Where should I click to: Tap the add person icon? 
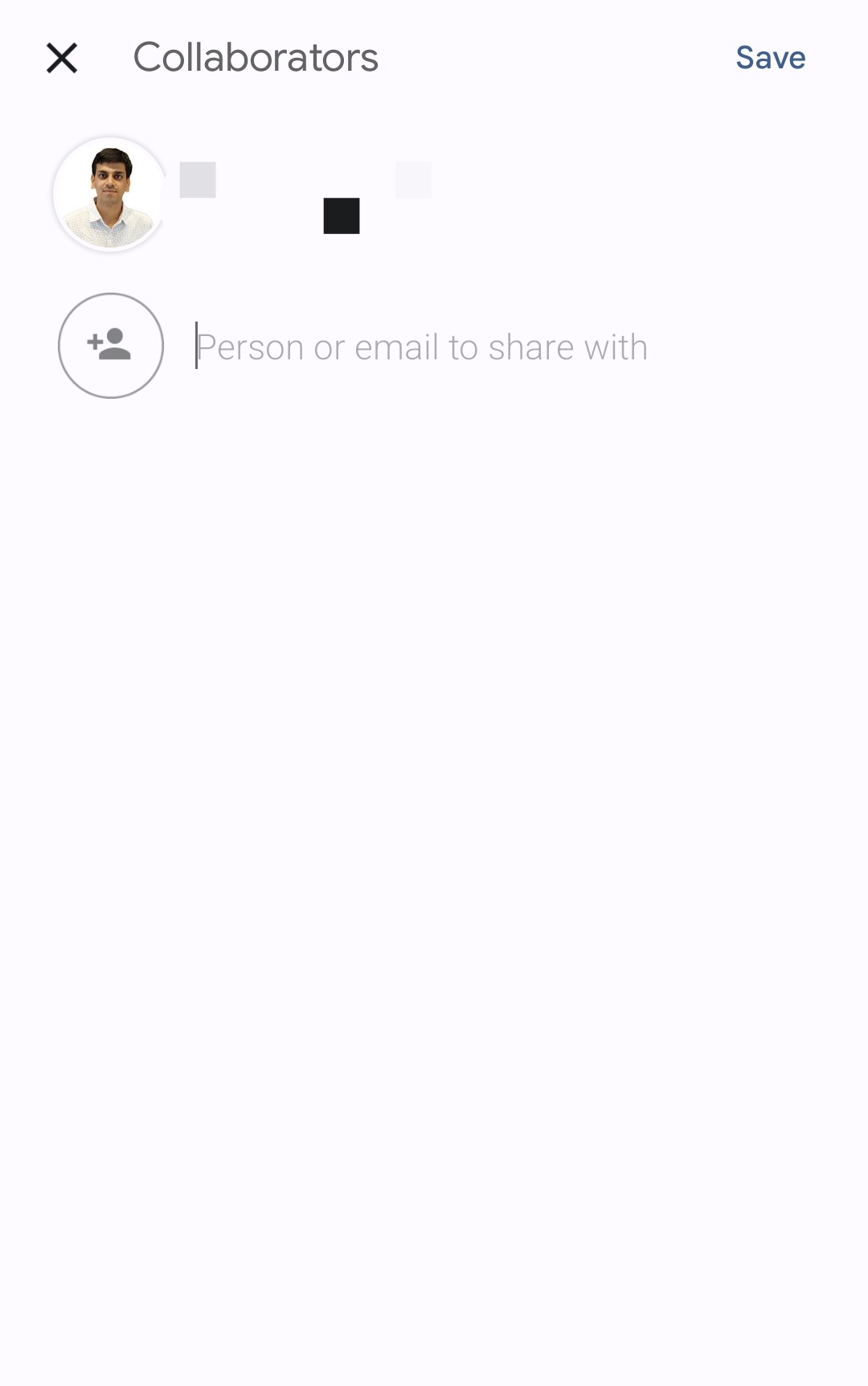tap(111, 346)
